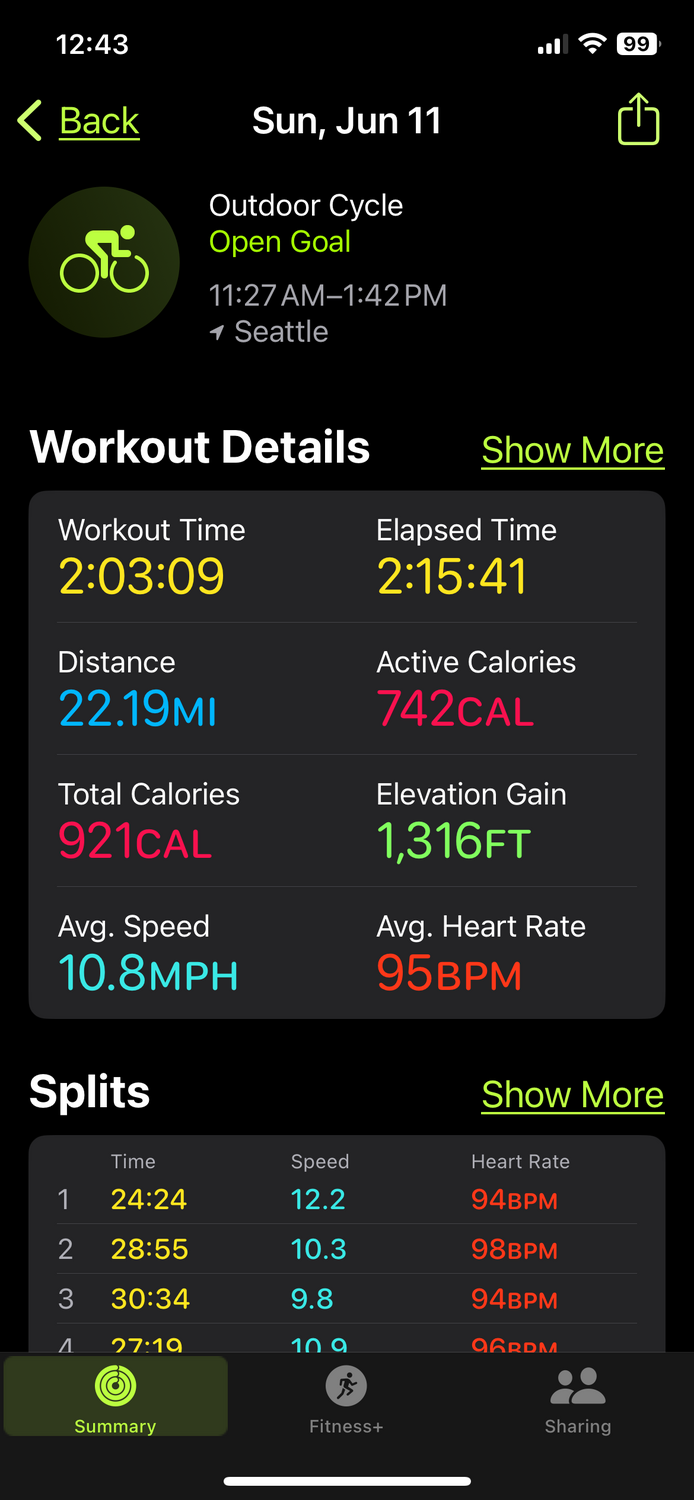Switch to the Summary tab
This screenshot has height=1500, width=694.
(x=115, y=1398)
